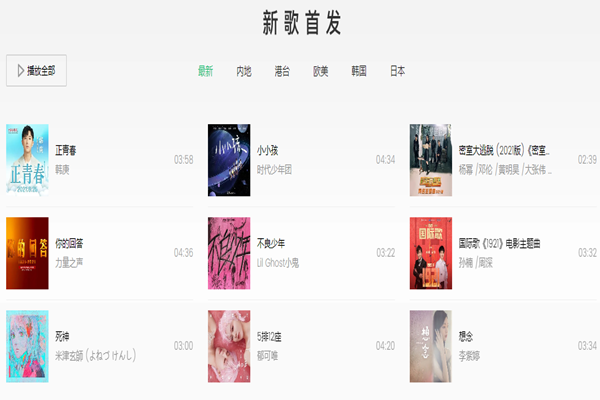600x400 pixels.
Task: Open the song 不良少年 by Lil Ghost小鬼
Action: (271, 243)
